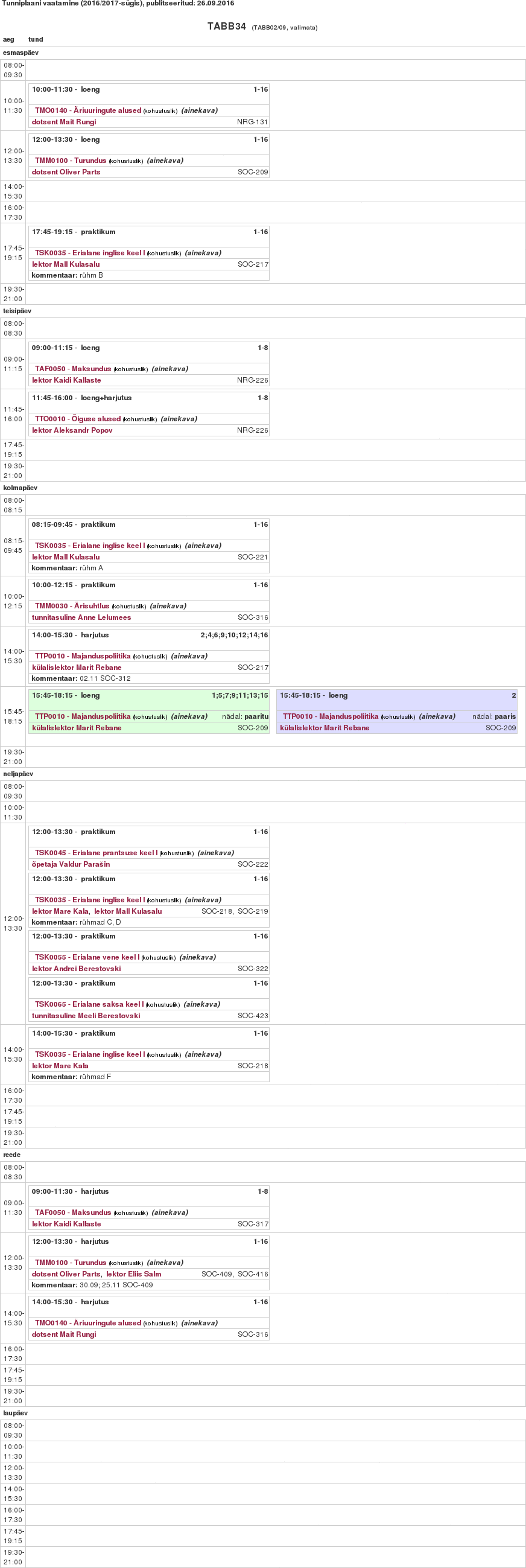Open Monday's TMO0140 Äriuuringute alused lecture

coord(87,111)
